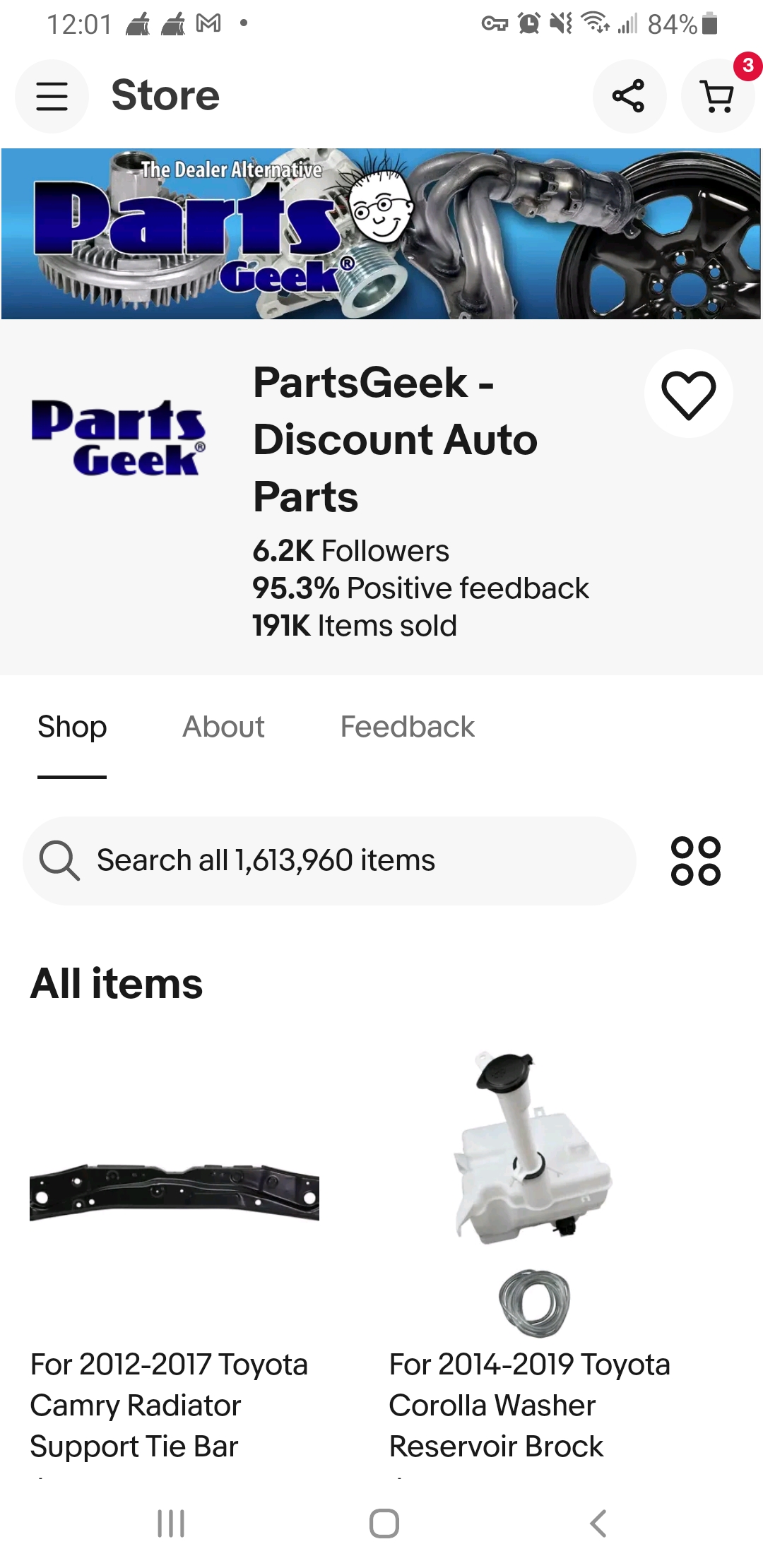
Task: Switch to the About tab
Action: tap(223, 726)
